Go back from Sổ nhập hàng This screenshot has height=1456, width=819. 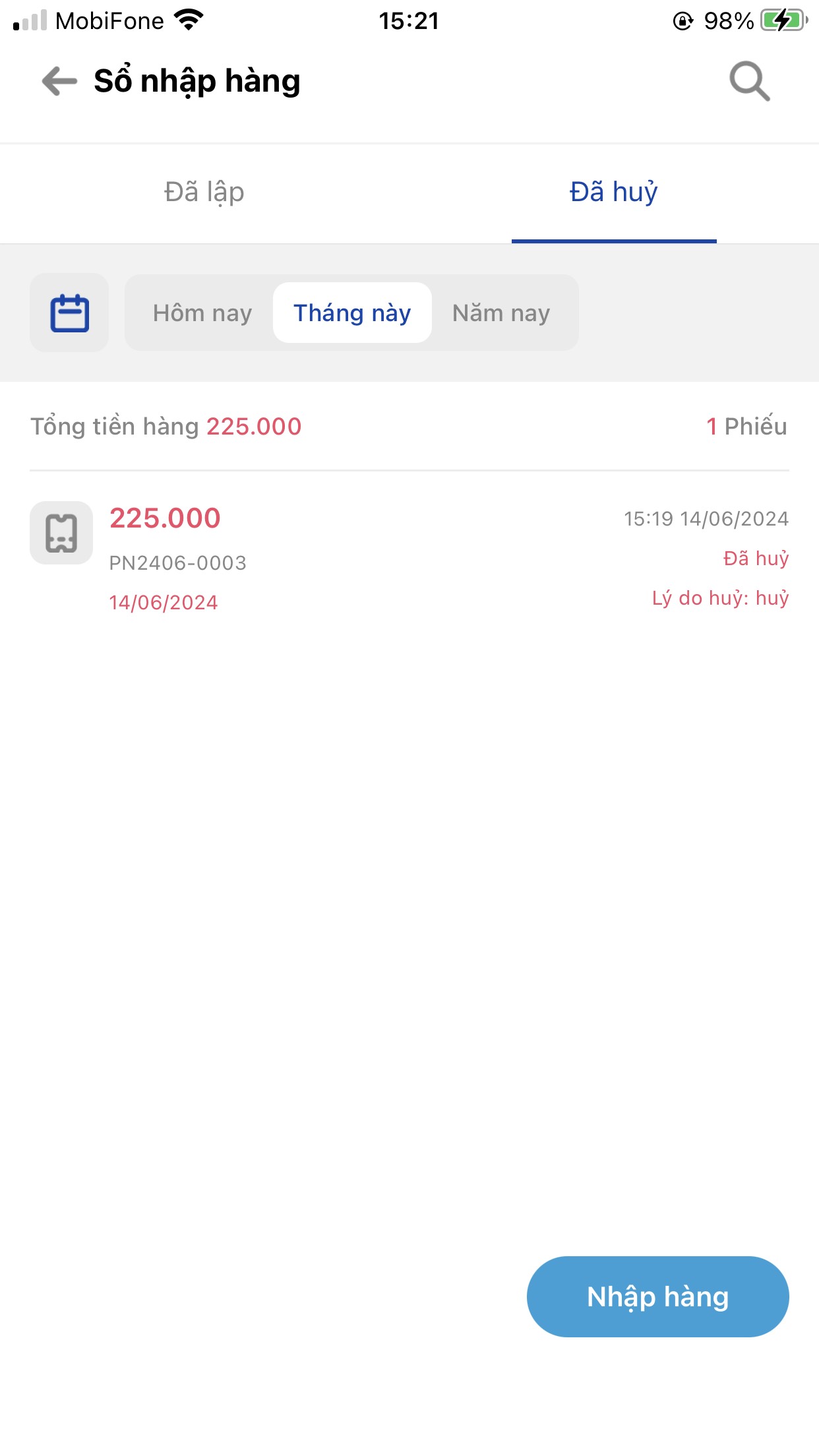(59, 82)
